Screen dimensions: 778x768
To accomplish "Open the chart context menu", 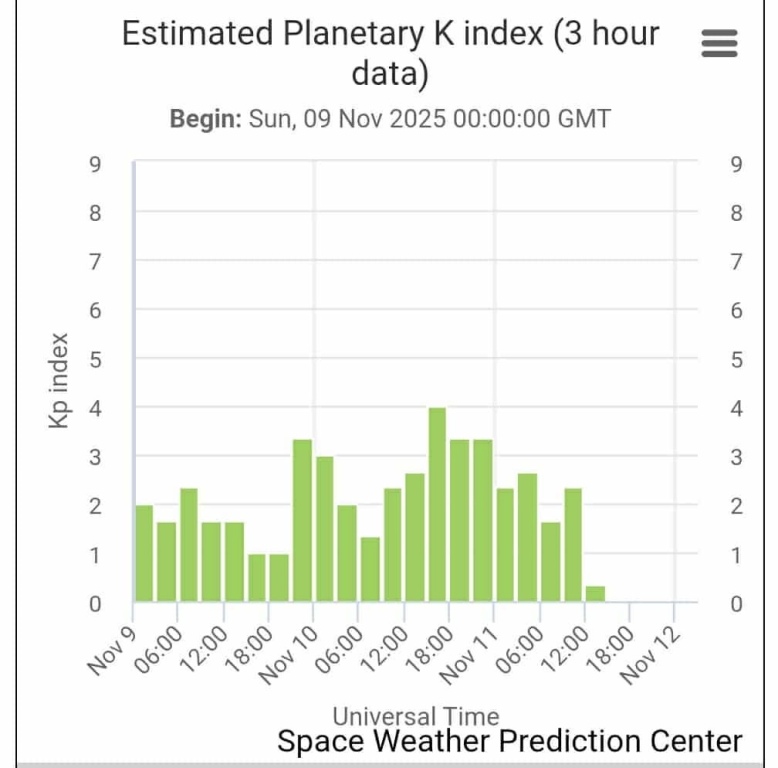I will tap(719, 43).
